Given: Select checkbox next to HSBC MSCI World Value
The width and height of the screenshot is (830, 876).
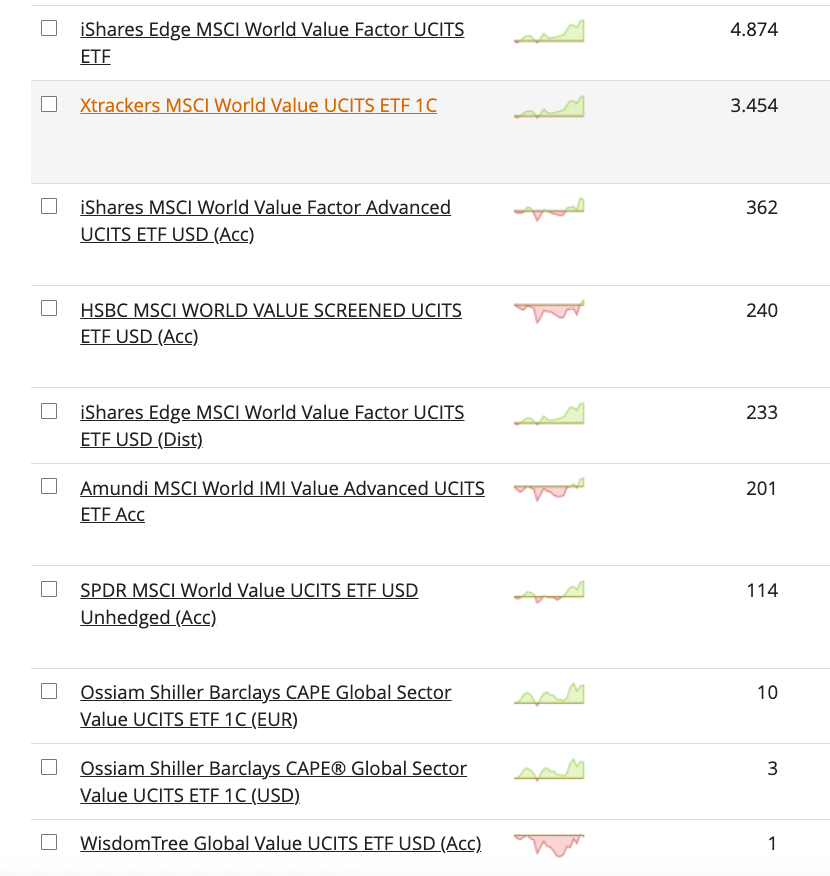Looking at the screenshot, I should tap(49, 308).
